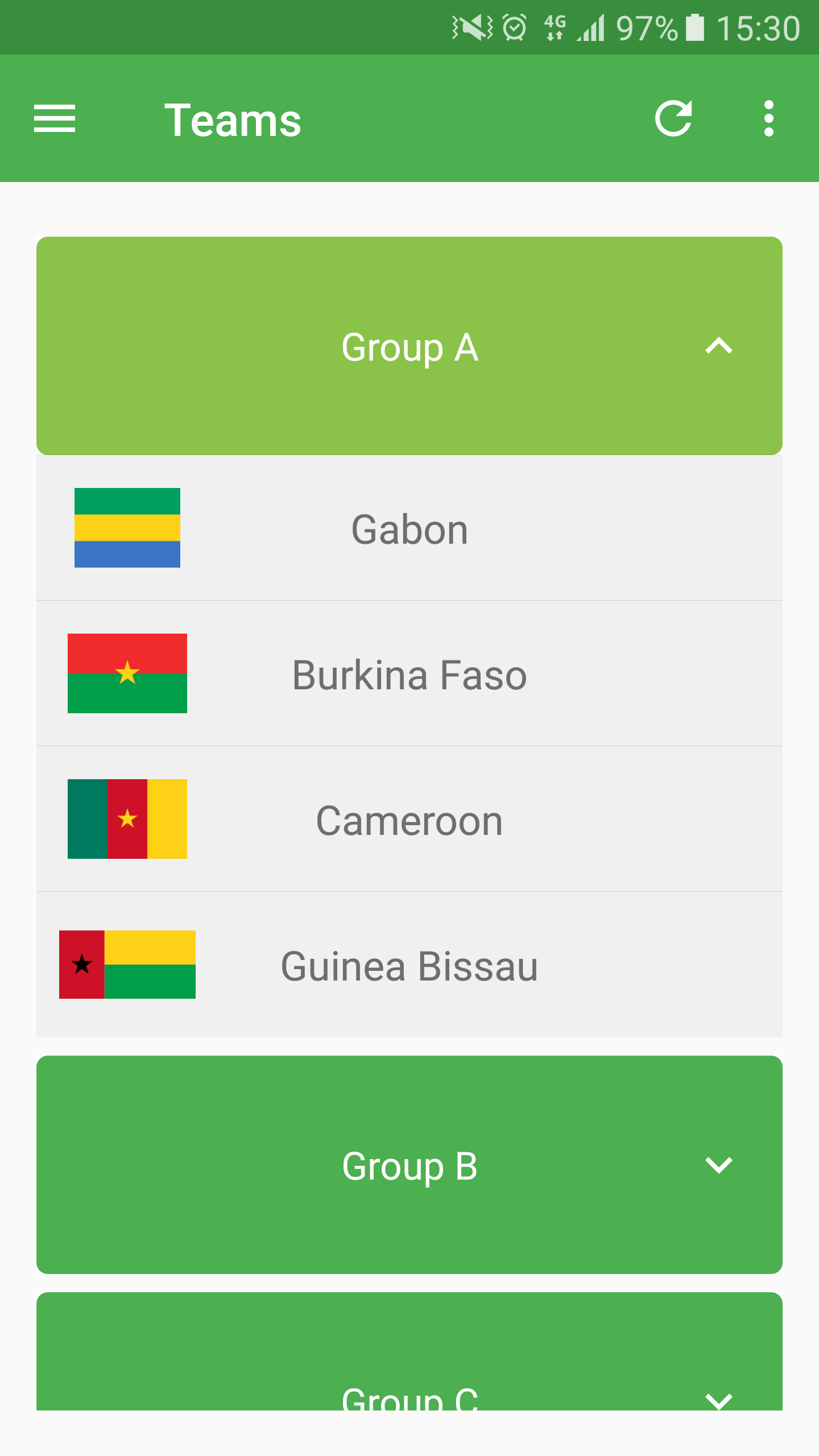Screen dimensions: 819x1456
Task: Select the Gabon team row
Action: 409,528
